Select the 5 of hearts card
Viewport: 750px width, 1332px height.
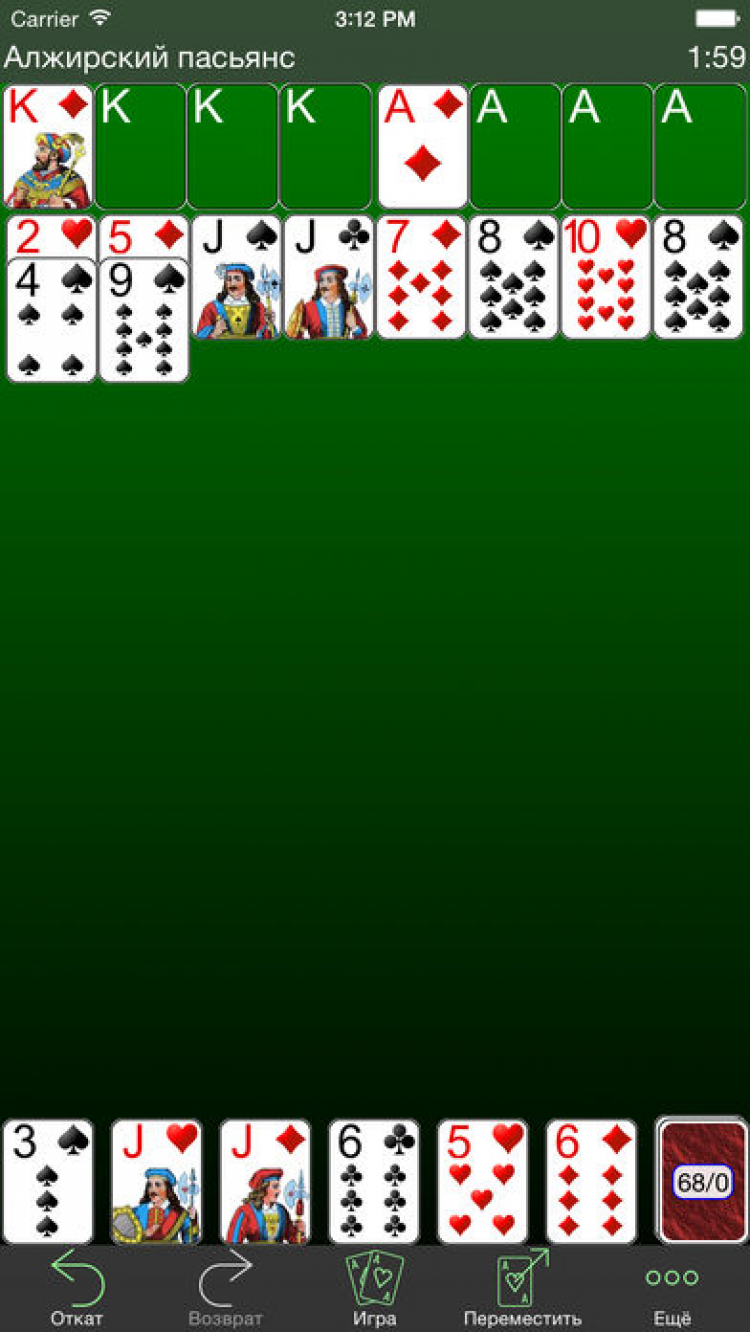[482, 1181]
